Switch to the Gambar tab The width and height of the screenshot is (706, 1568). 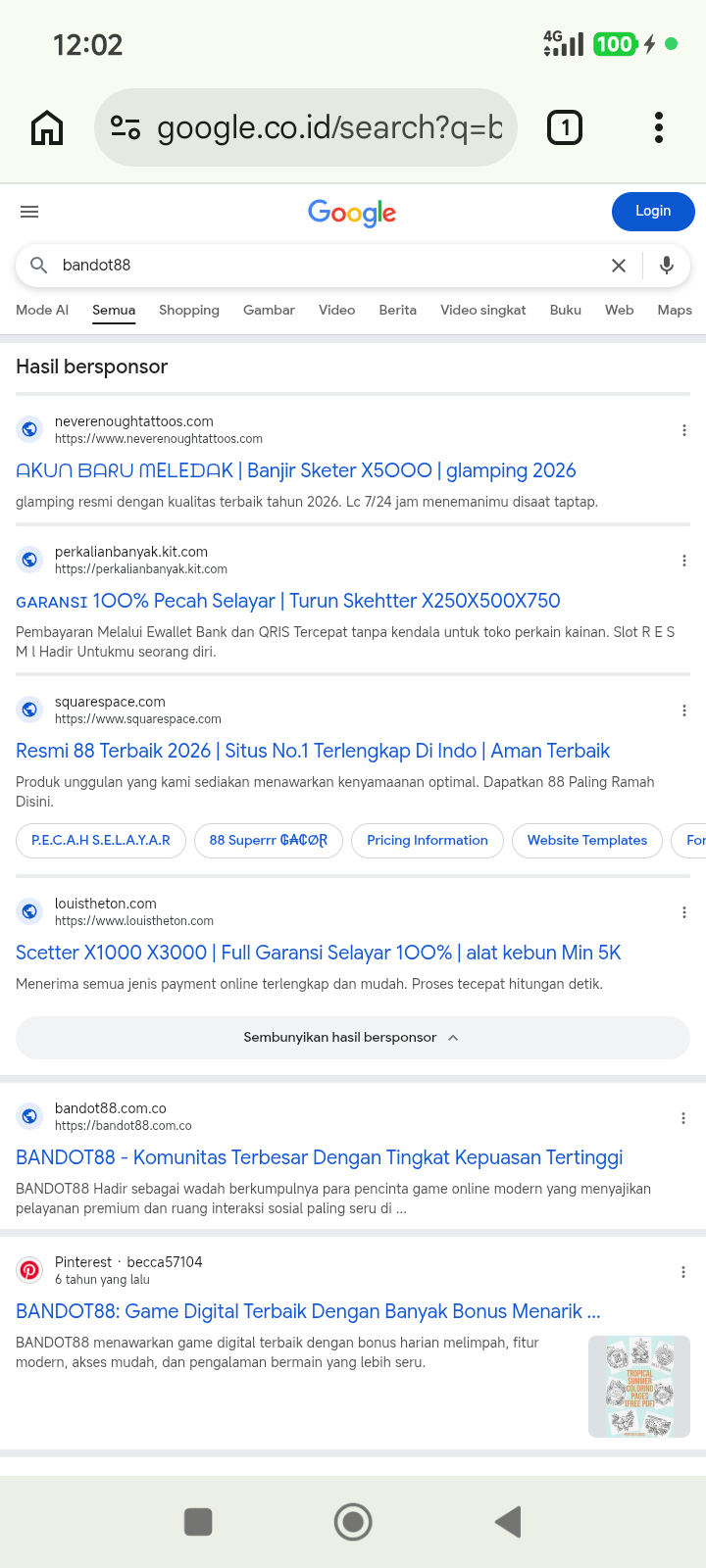pos(269,310)
